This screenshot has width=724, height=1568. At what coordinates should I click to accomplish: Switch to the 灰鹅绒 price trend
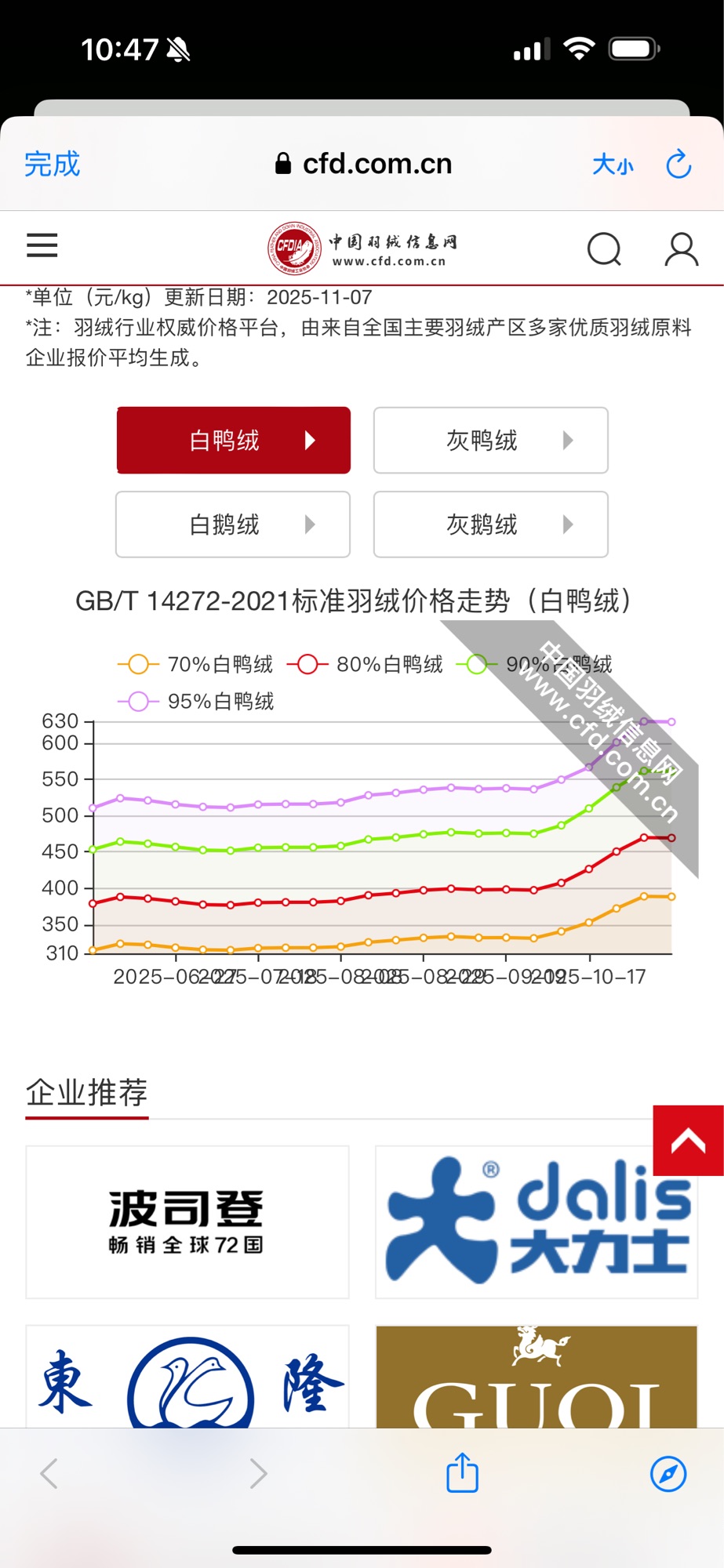pos(490,524)
